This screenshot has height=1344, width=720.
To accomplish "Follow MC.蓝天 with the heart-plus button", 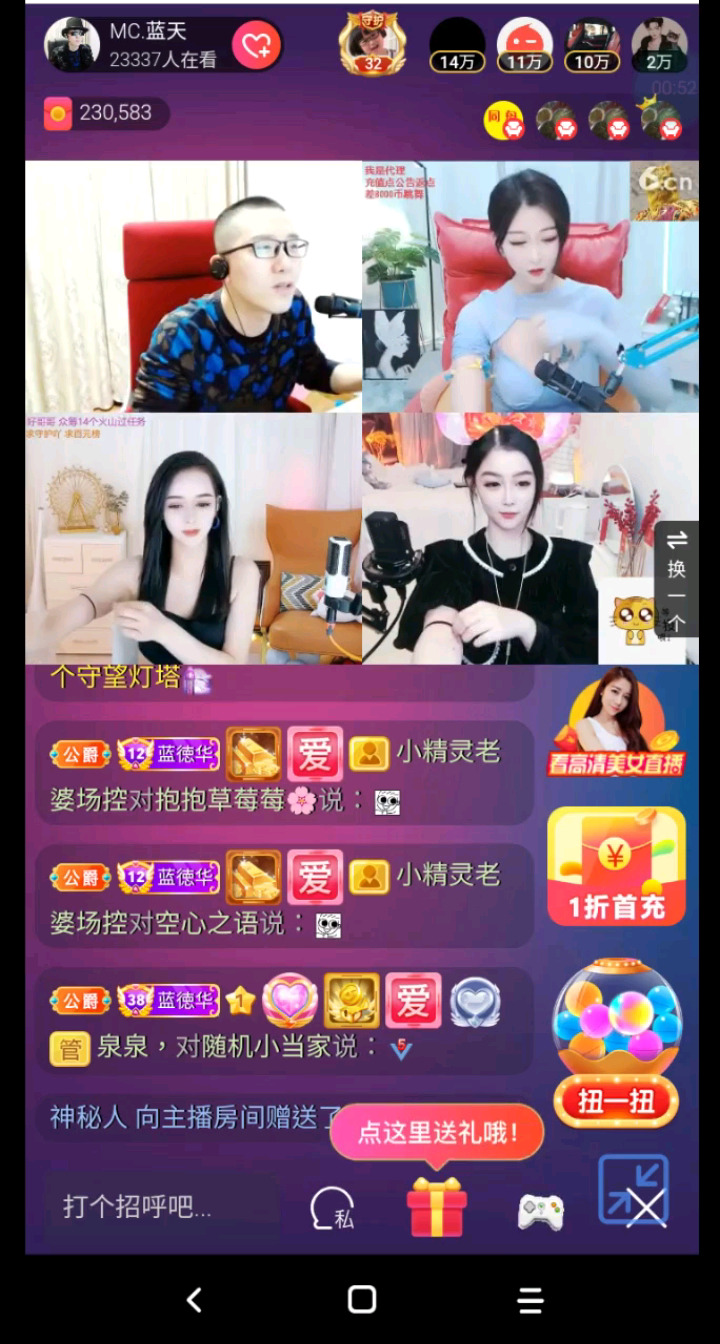I will point(256,45).
